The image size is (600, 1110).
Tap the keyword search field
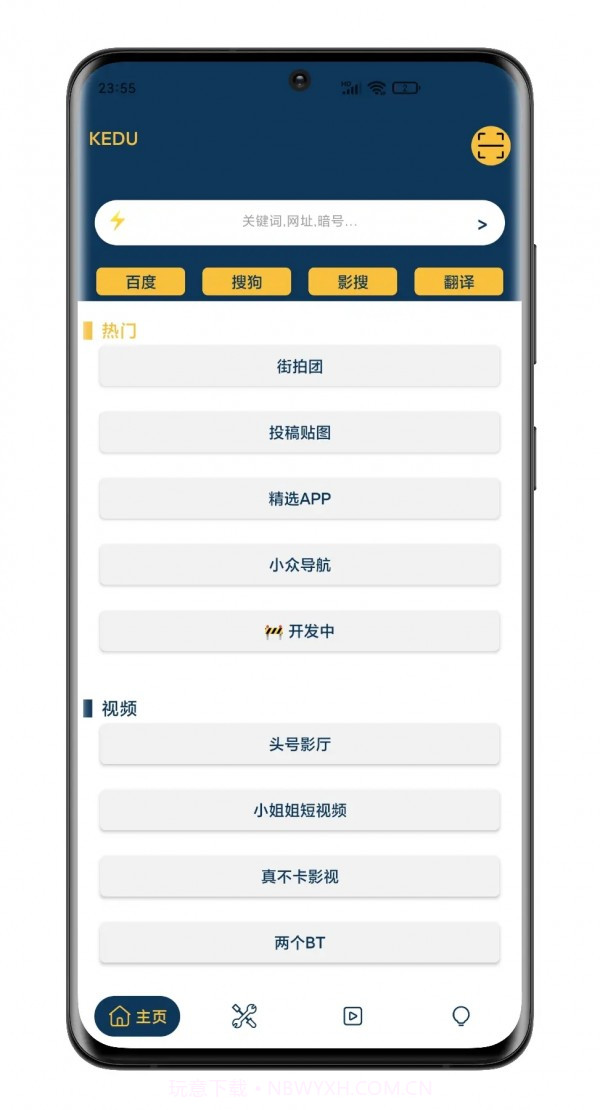point(299,222)
